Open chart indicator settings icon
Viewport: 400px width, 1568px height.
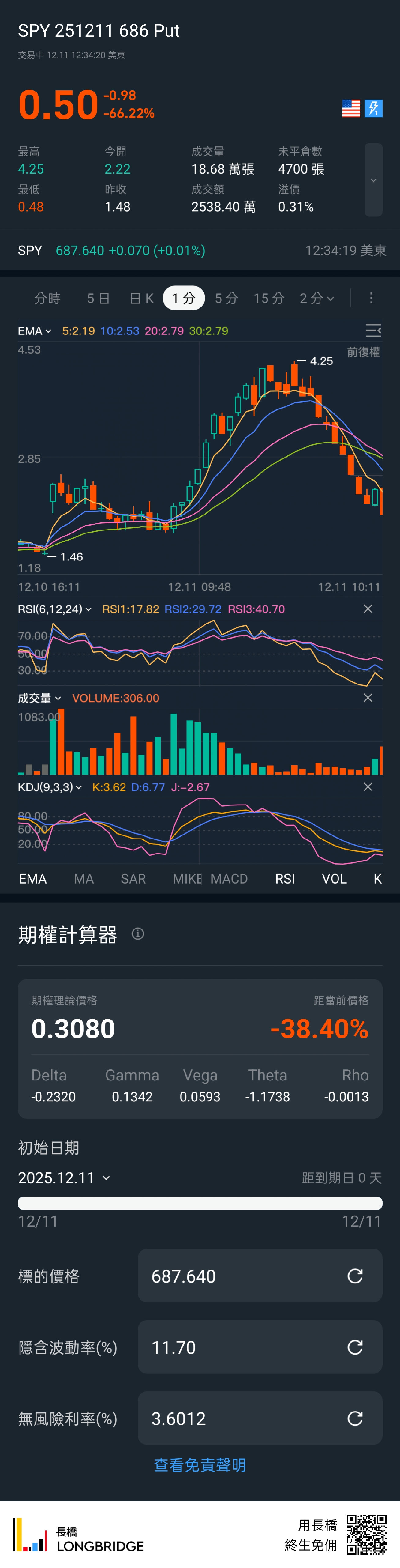373,331
